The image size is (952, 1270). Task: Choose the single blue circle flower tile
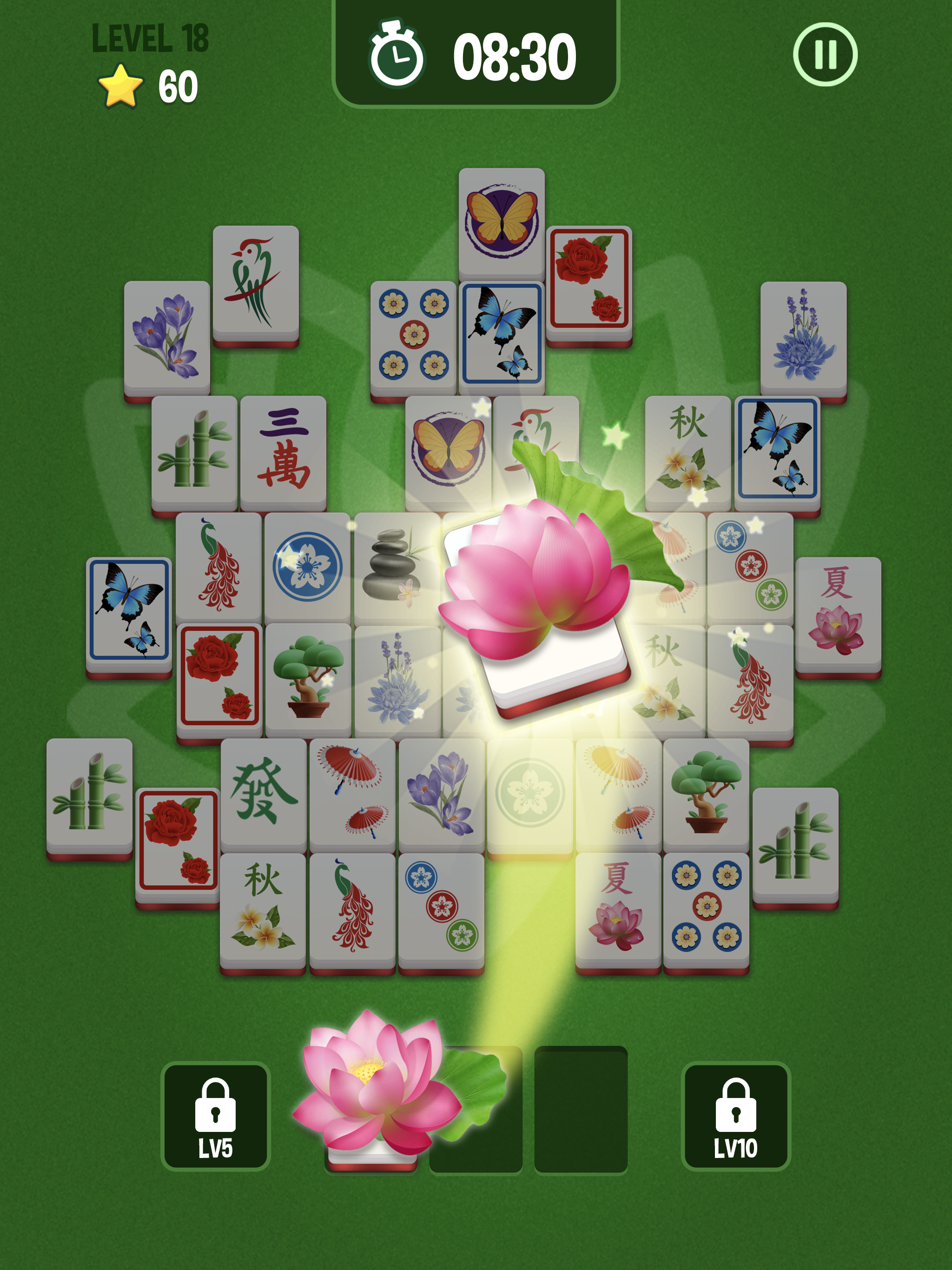[307, 566]
